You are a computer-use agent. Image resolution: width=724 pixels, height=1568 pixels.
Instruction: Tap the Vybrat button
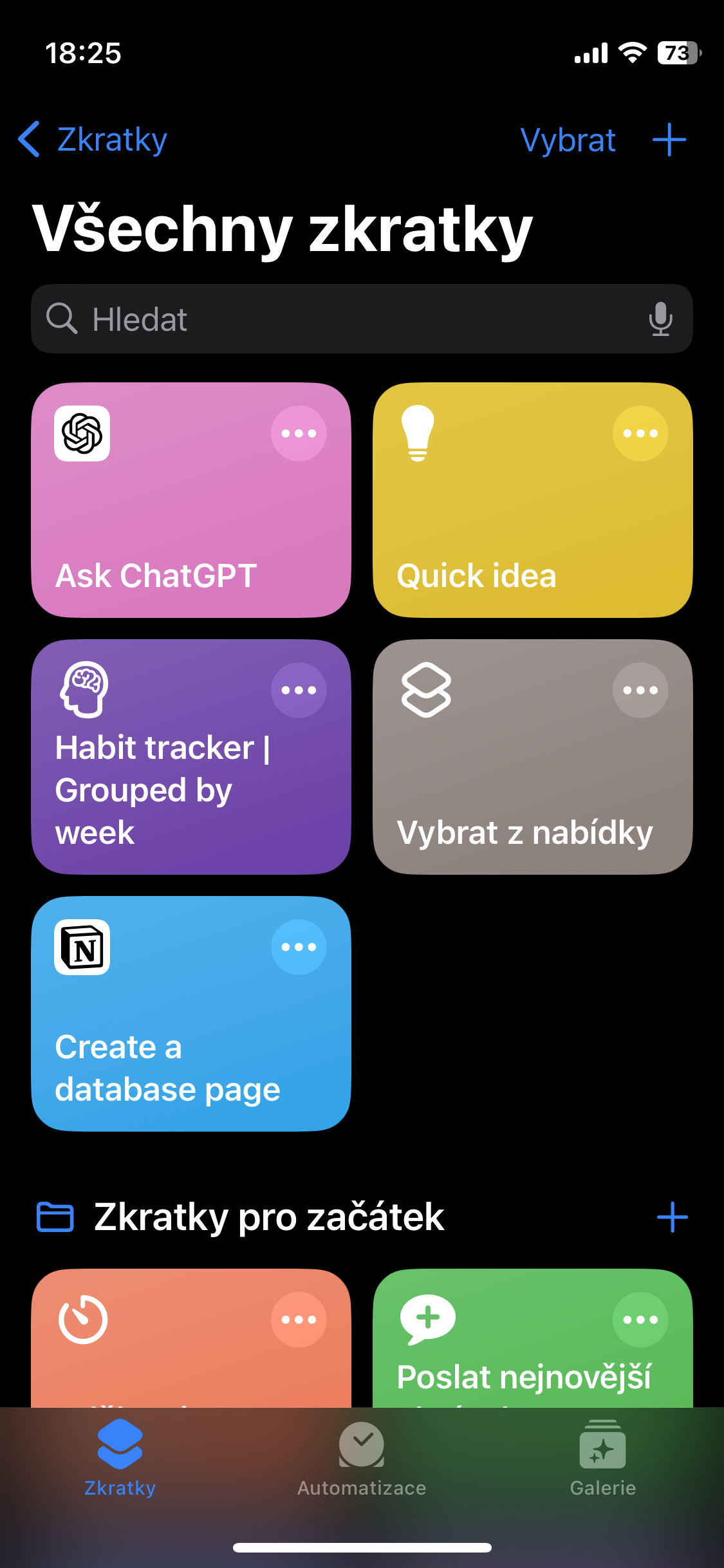[x=568, y=140]
